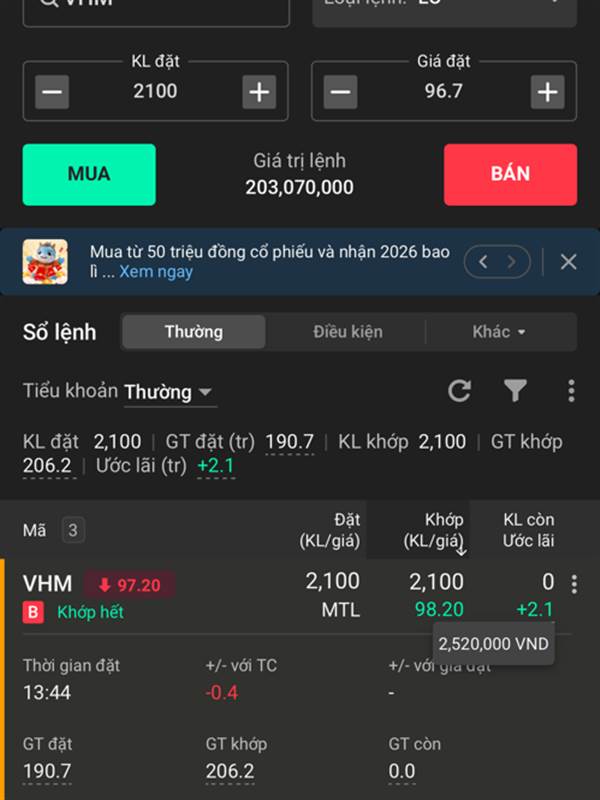Increase the KL đặt order quantity

pos(259,92)
